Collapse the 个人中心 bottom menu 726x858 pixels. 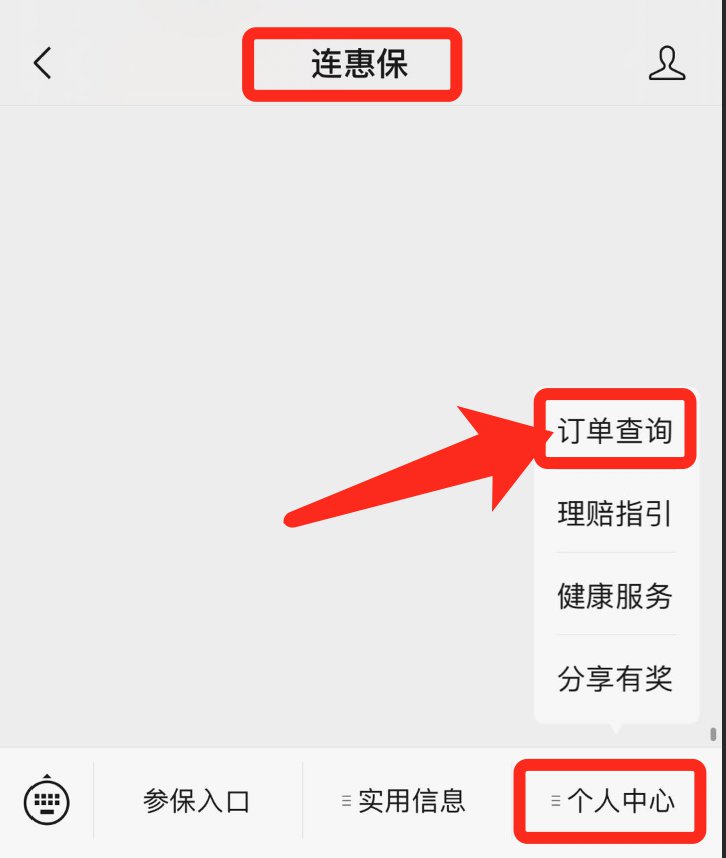pyautogui.click(x=611, y=801)
